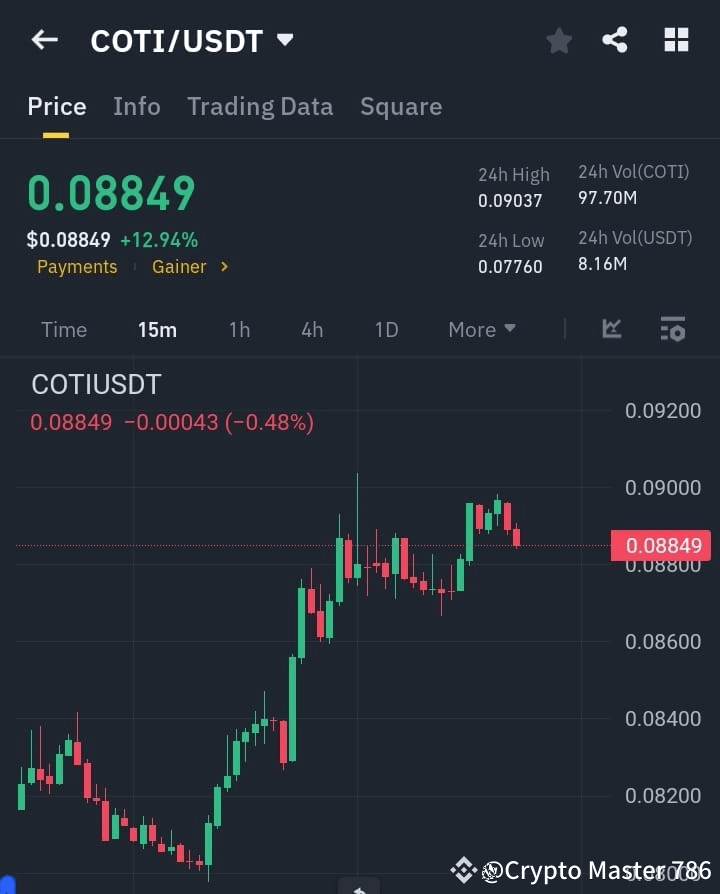Enable the 1D timeframe view
The height and width of the screenshot is (894, 720).
pyautogui.click(x=386, y=329)
